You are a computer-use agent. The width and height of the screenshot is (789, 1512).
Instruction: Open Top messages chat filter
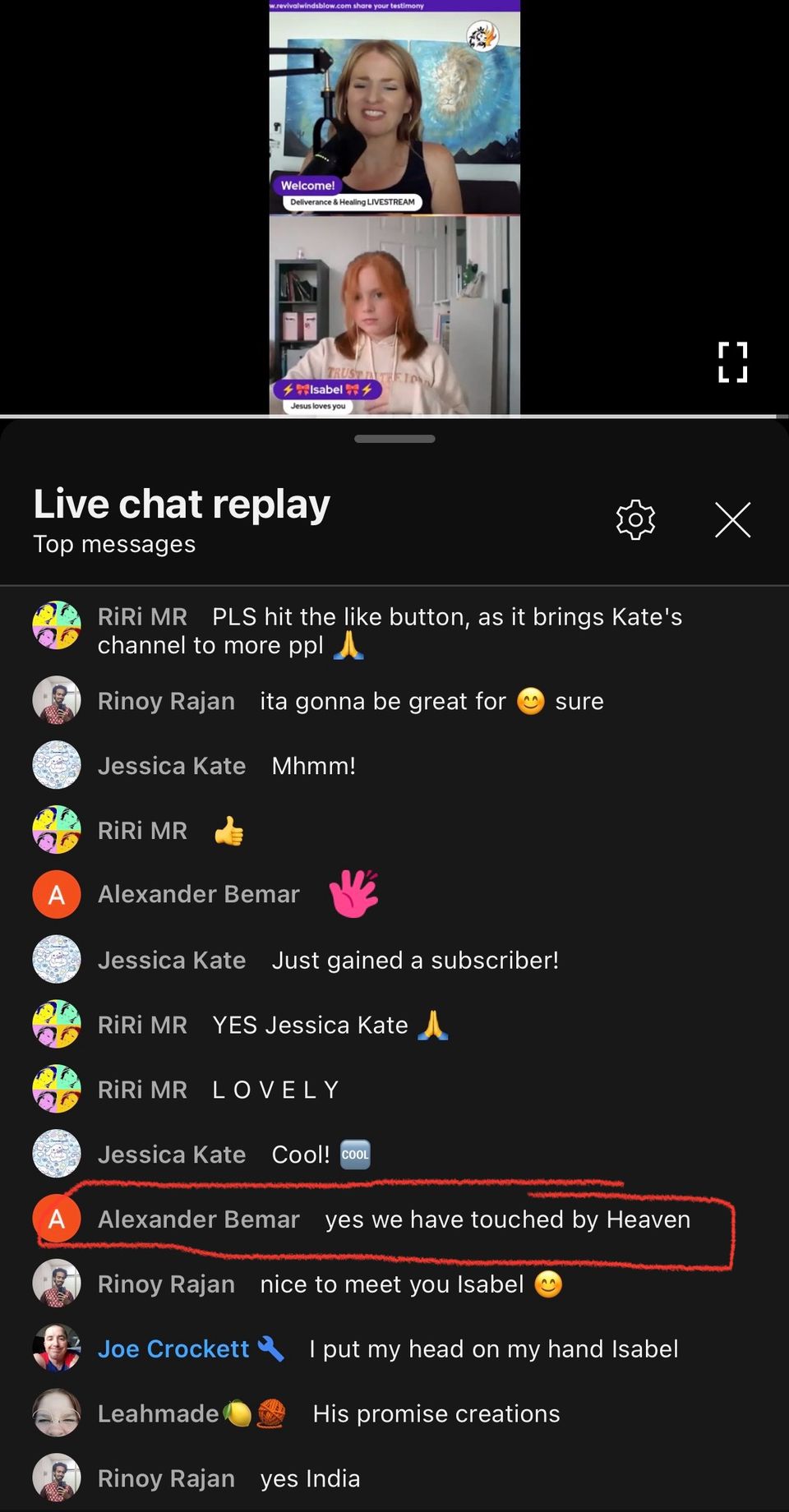[x=114, y=544]
